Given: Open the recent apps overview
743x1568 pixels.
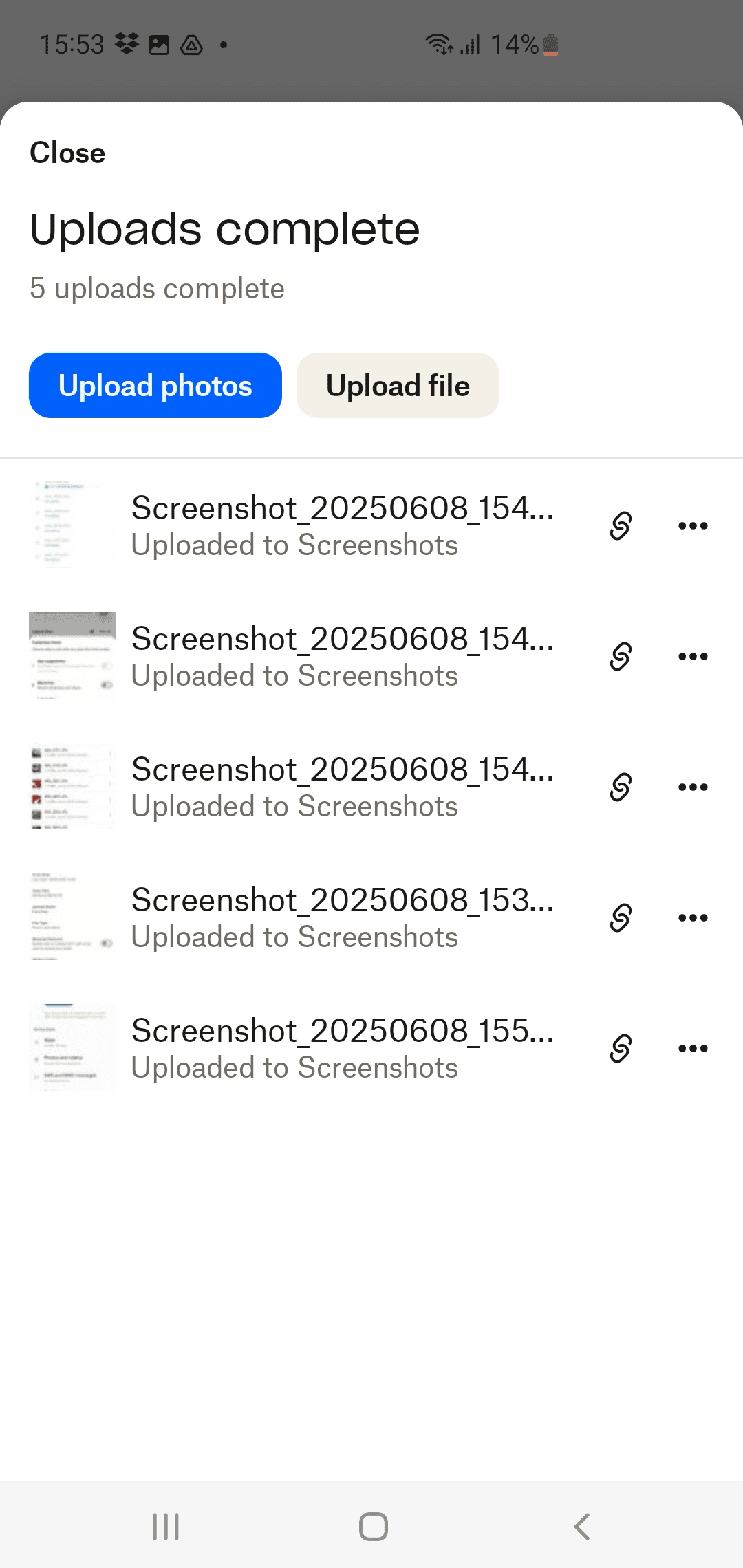Looking at the screenshot, I should click(166, 1527).
